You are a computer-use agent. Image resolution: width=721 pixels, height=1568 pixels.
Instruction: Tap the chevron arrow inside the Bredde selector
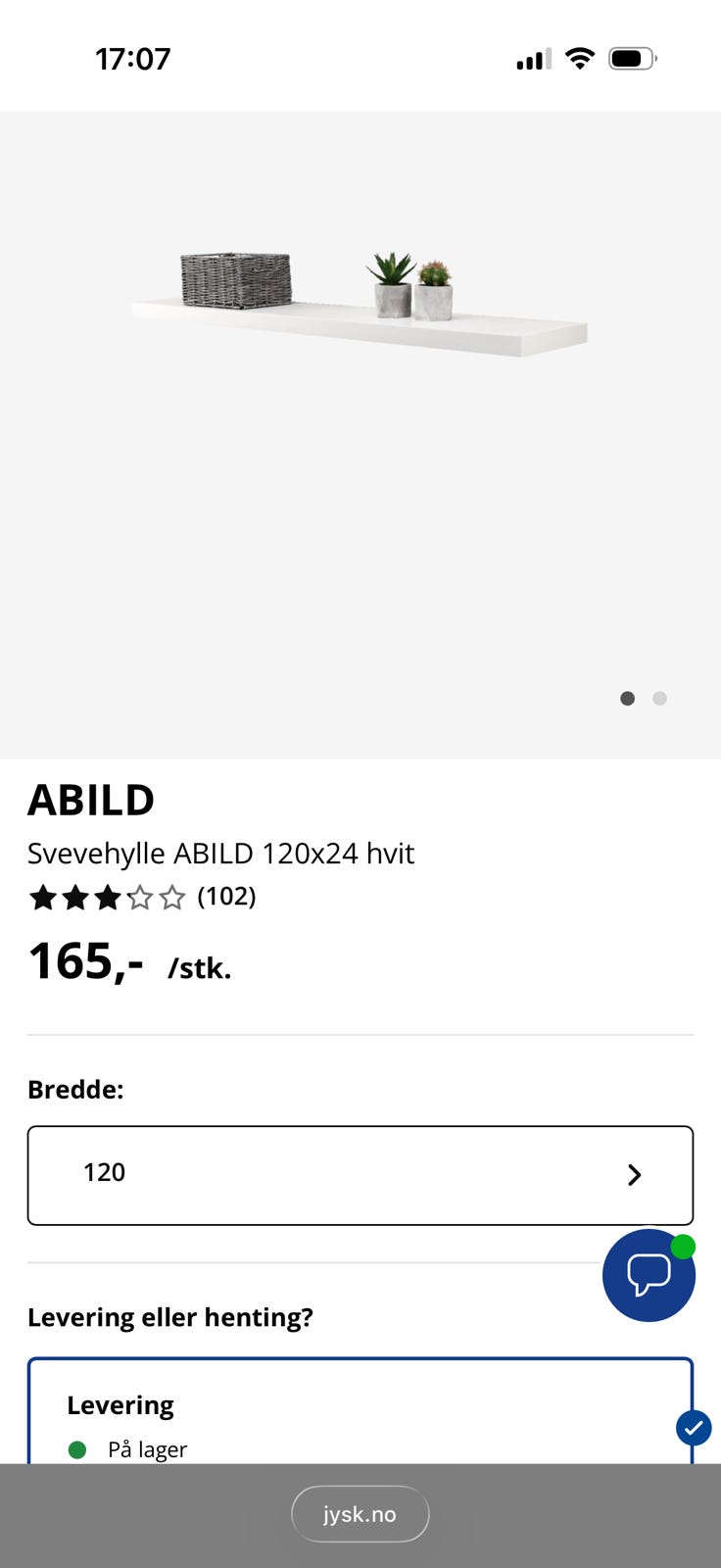click(634, 1174)
